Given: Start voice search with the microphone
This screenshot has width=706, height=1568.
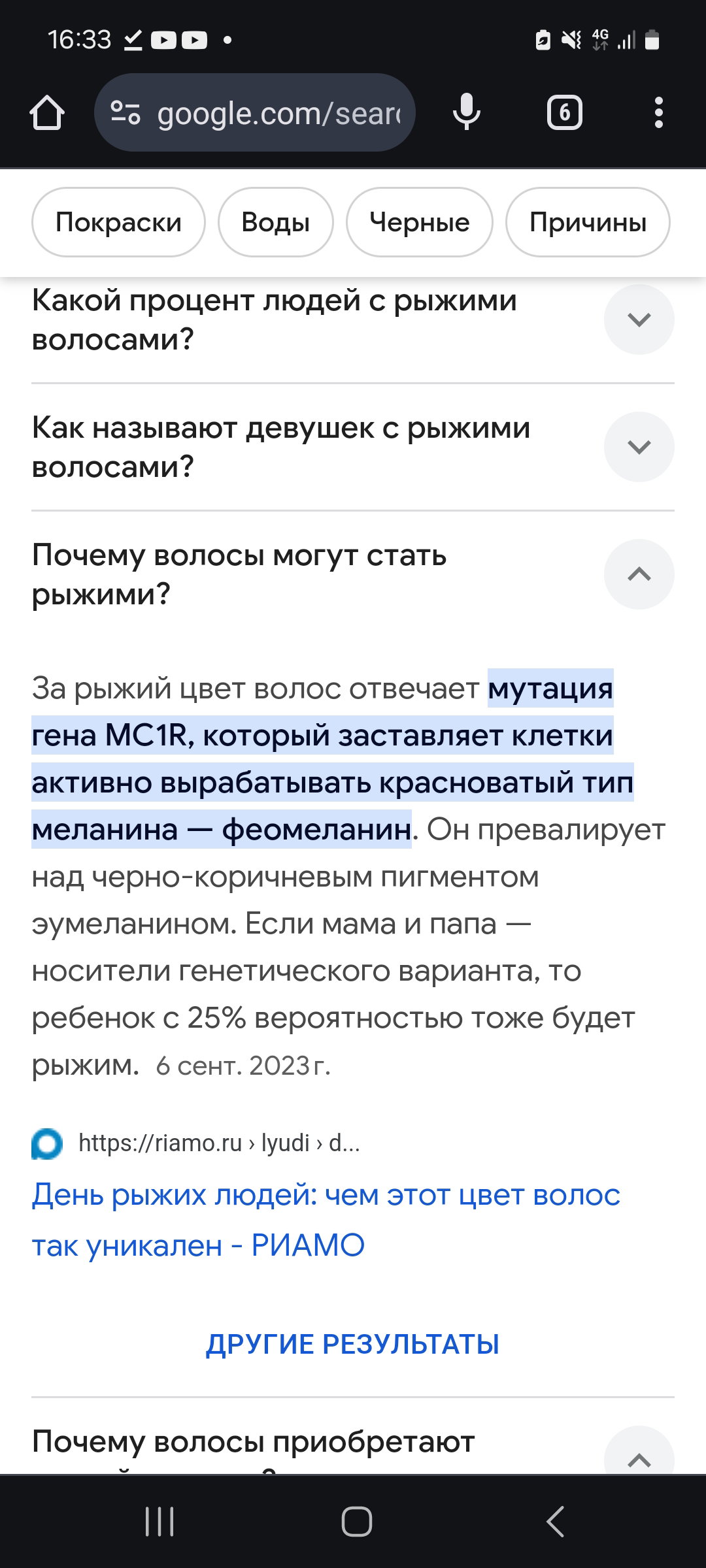Looking at the screenshot, I should (x=467, y=112).
